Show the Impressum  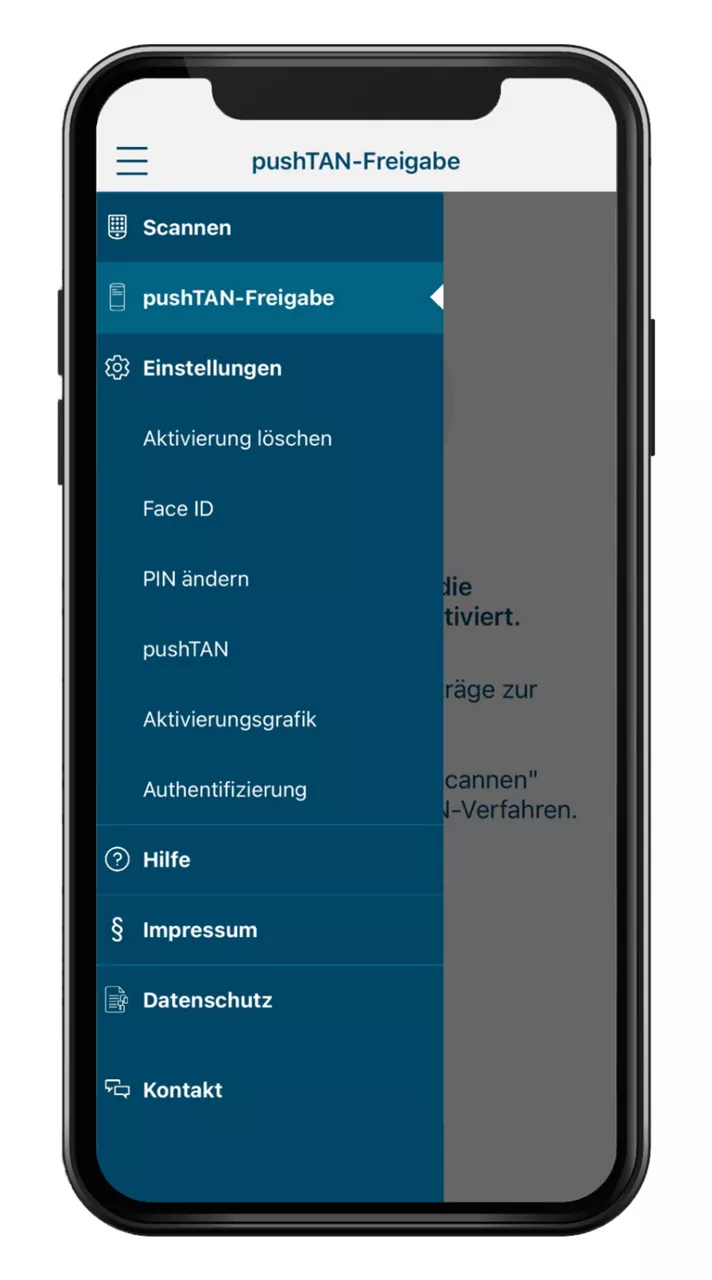(200, 930)
